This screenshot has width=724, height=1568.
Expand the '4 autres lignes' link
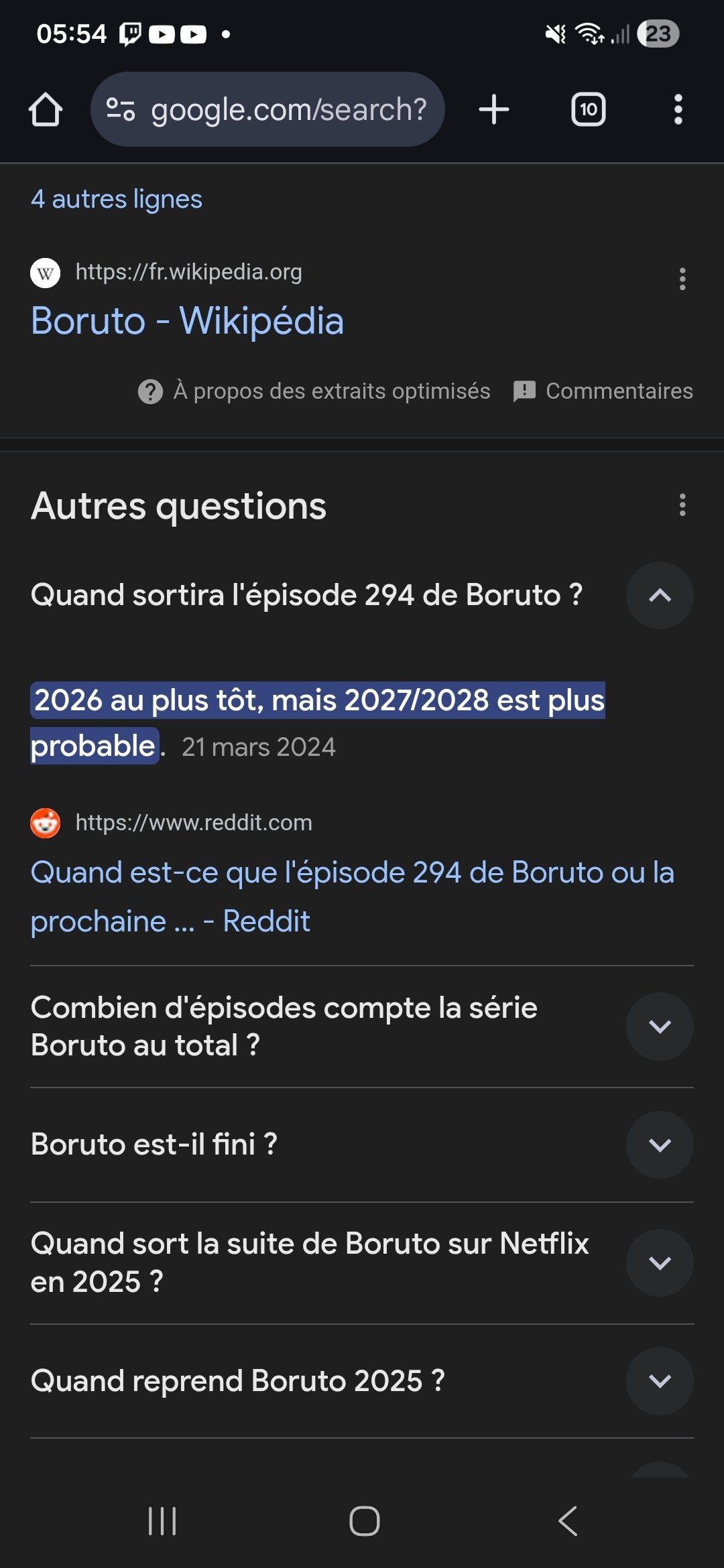pyautogui.click(x=117, y=199)
